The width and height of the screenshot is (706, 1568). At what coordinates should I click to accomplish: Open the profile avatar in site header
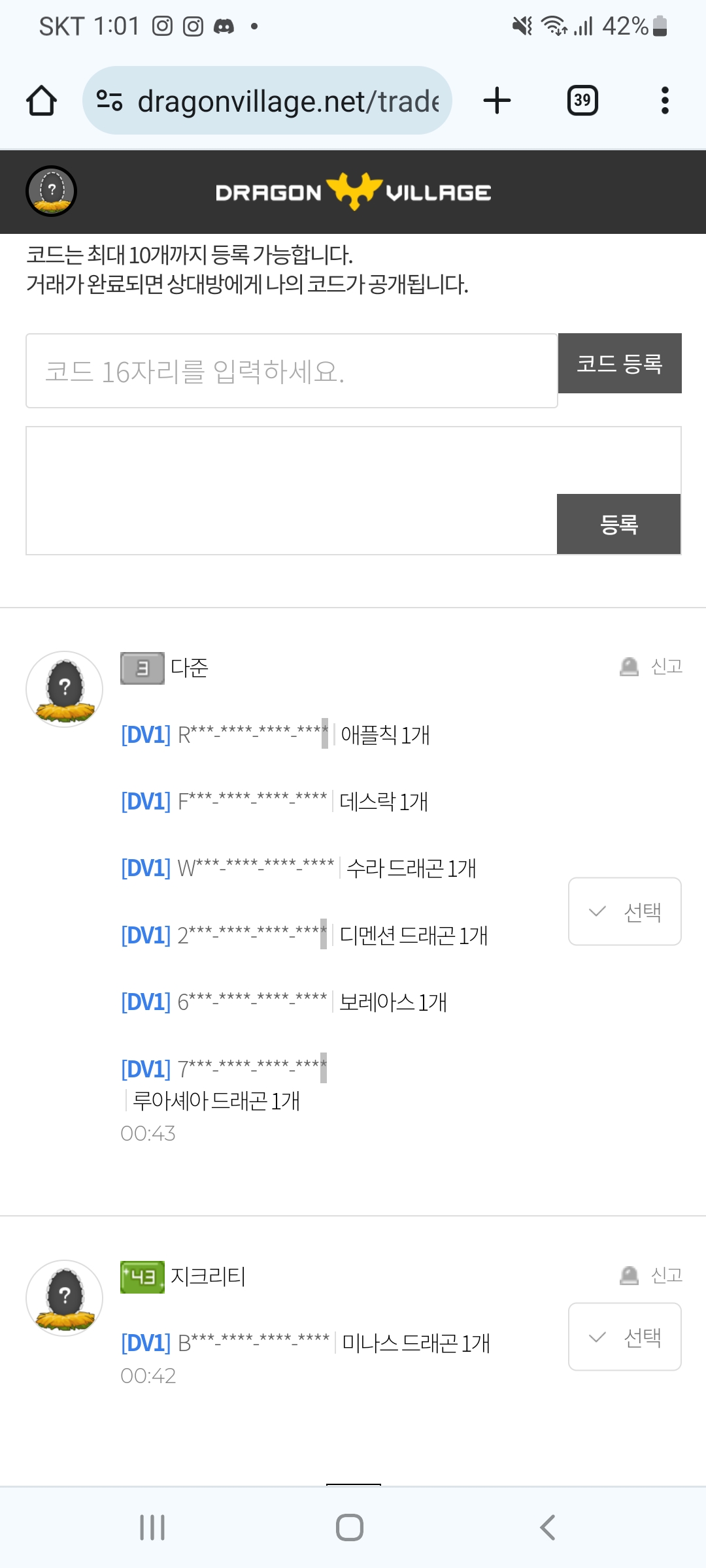[x=51, y=191]
